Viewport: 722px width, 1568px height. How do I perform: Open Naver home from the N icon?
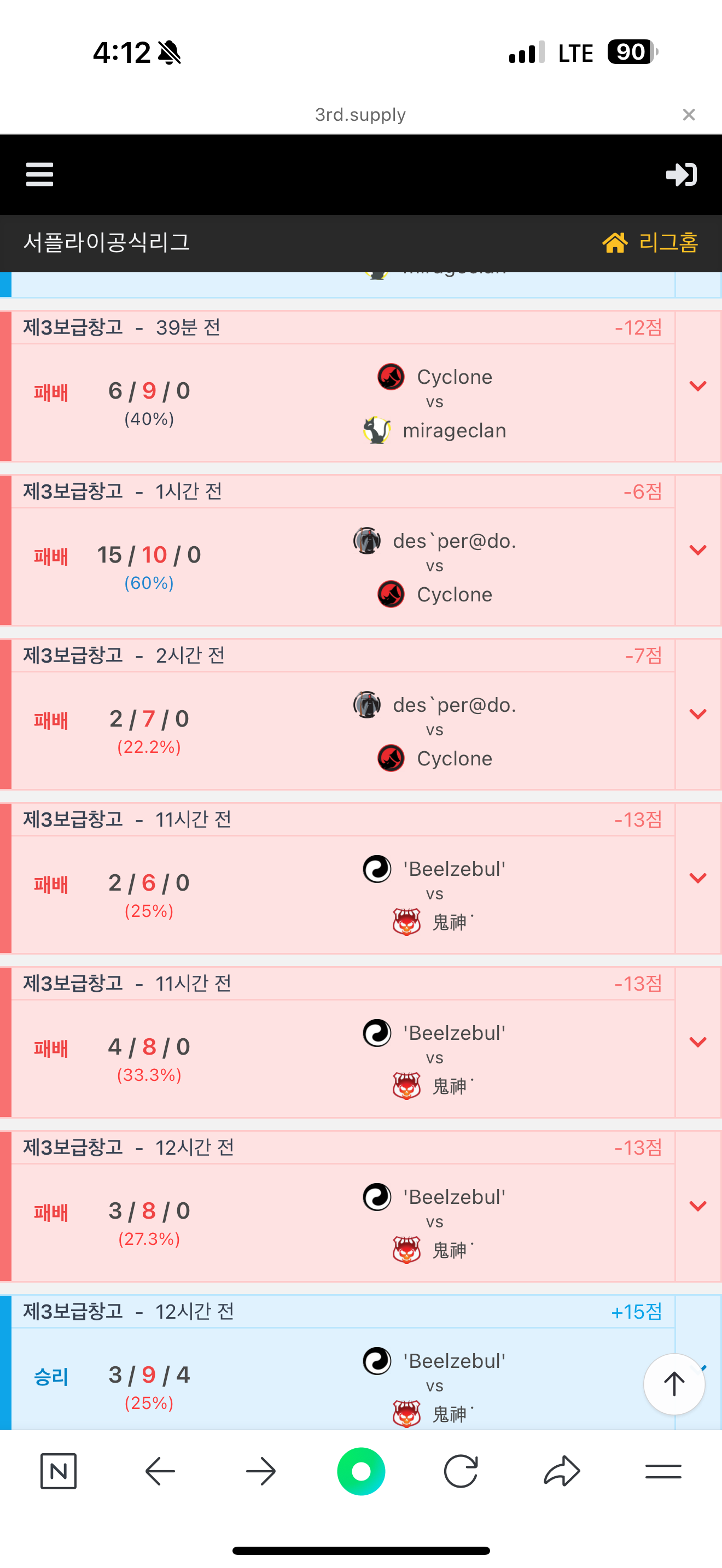(x=59, y=1472)
